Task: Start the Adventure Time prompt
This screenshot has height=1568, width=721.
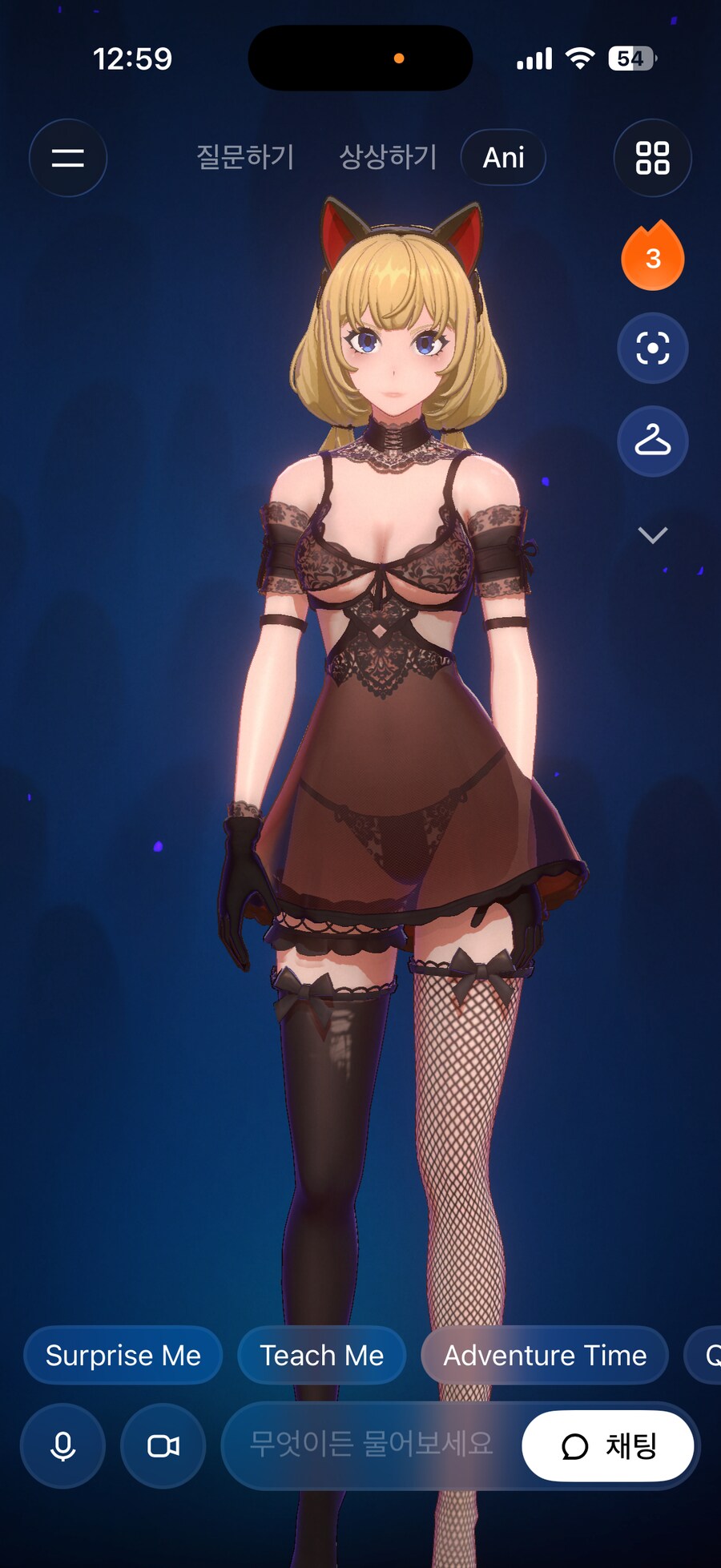Action: tap(545, 1355)
